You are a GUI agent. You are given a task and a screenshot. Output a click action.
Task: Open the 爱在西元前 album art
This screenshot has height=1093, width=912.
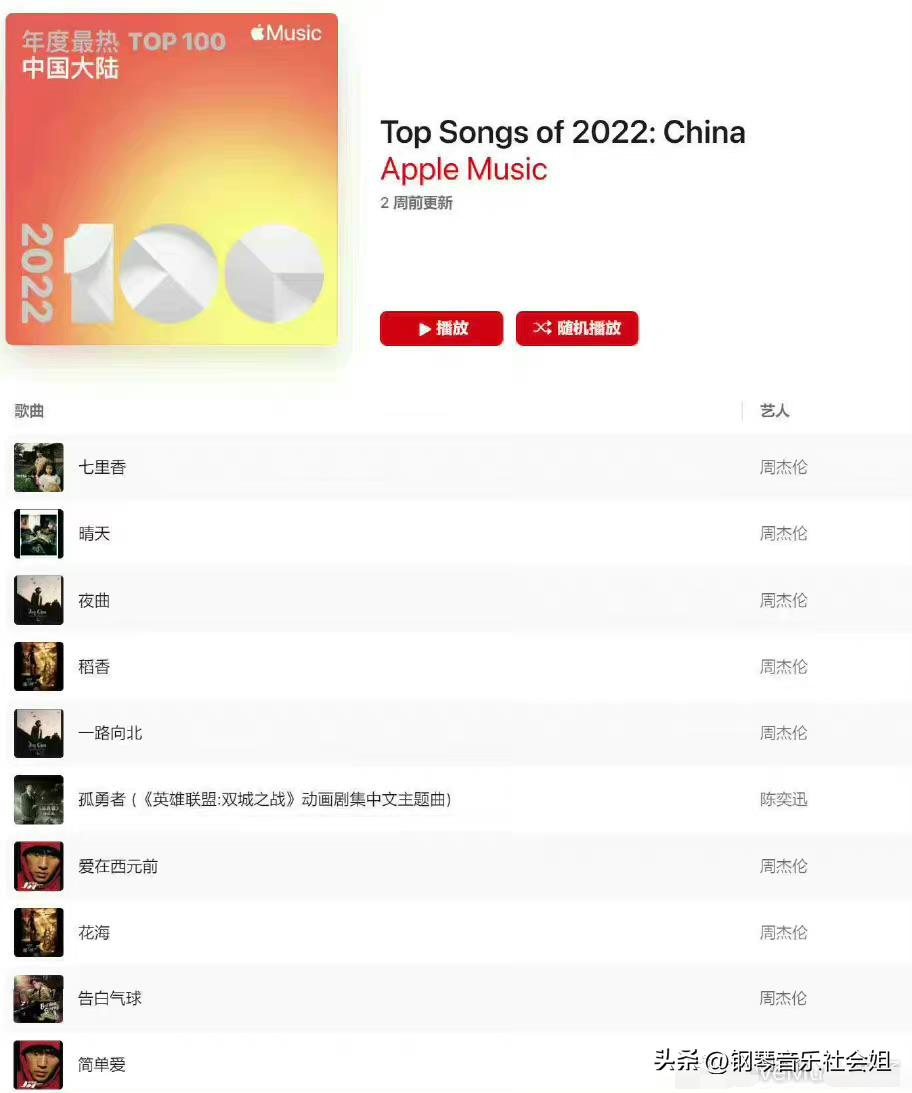[38, 866]
